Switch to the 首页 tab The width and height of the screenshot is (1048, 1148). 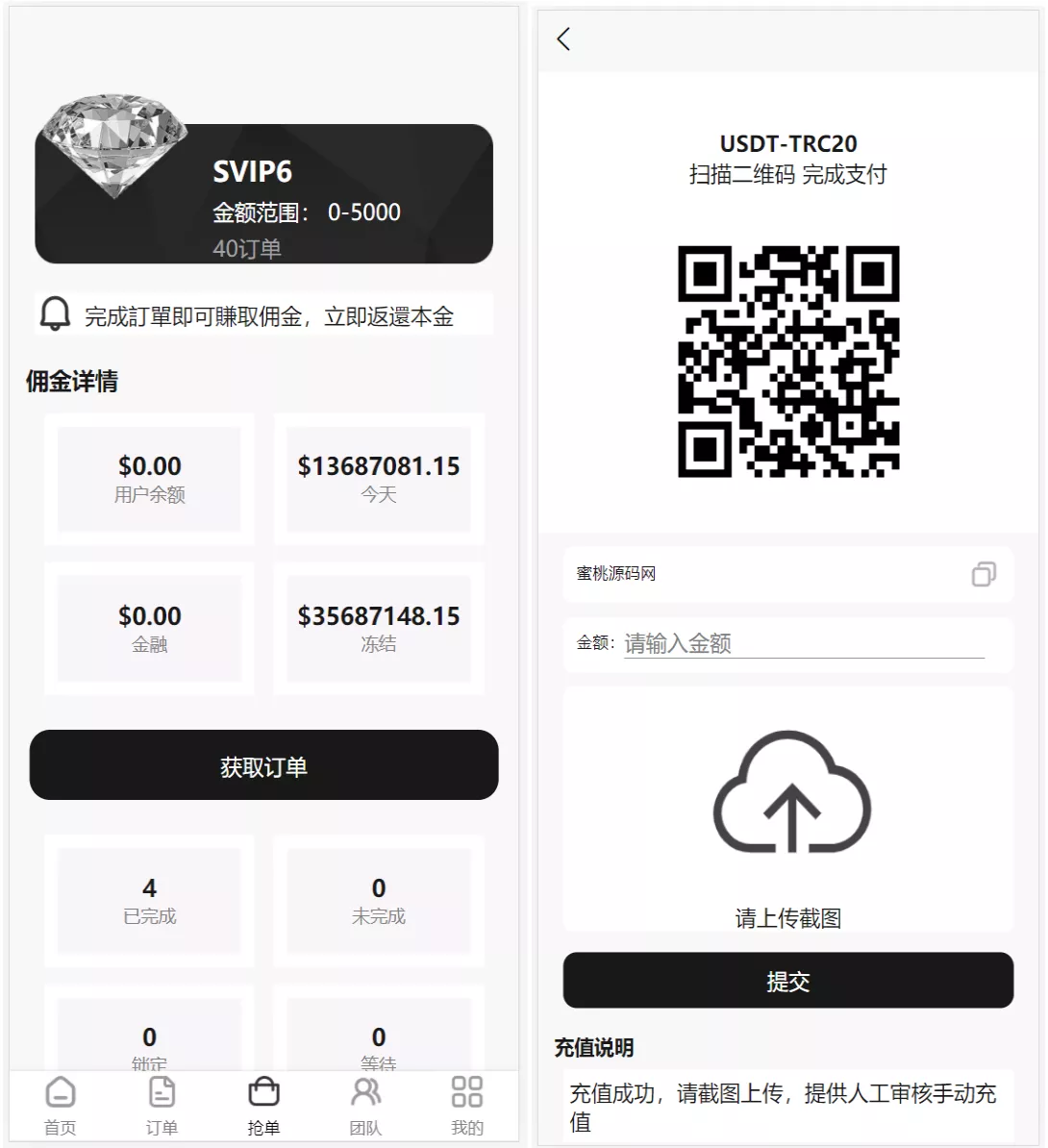pos(61,1105)
